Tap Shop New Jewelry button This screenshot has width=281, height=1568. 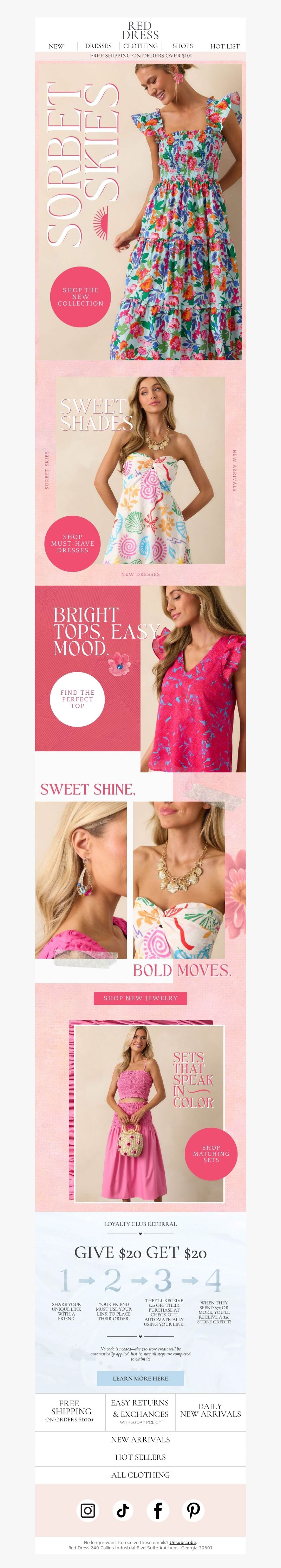point(140,998)
